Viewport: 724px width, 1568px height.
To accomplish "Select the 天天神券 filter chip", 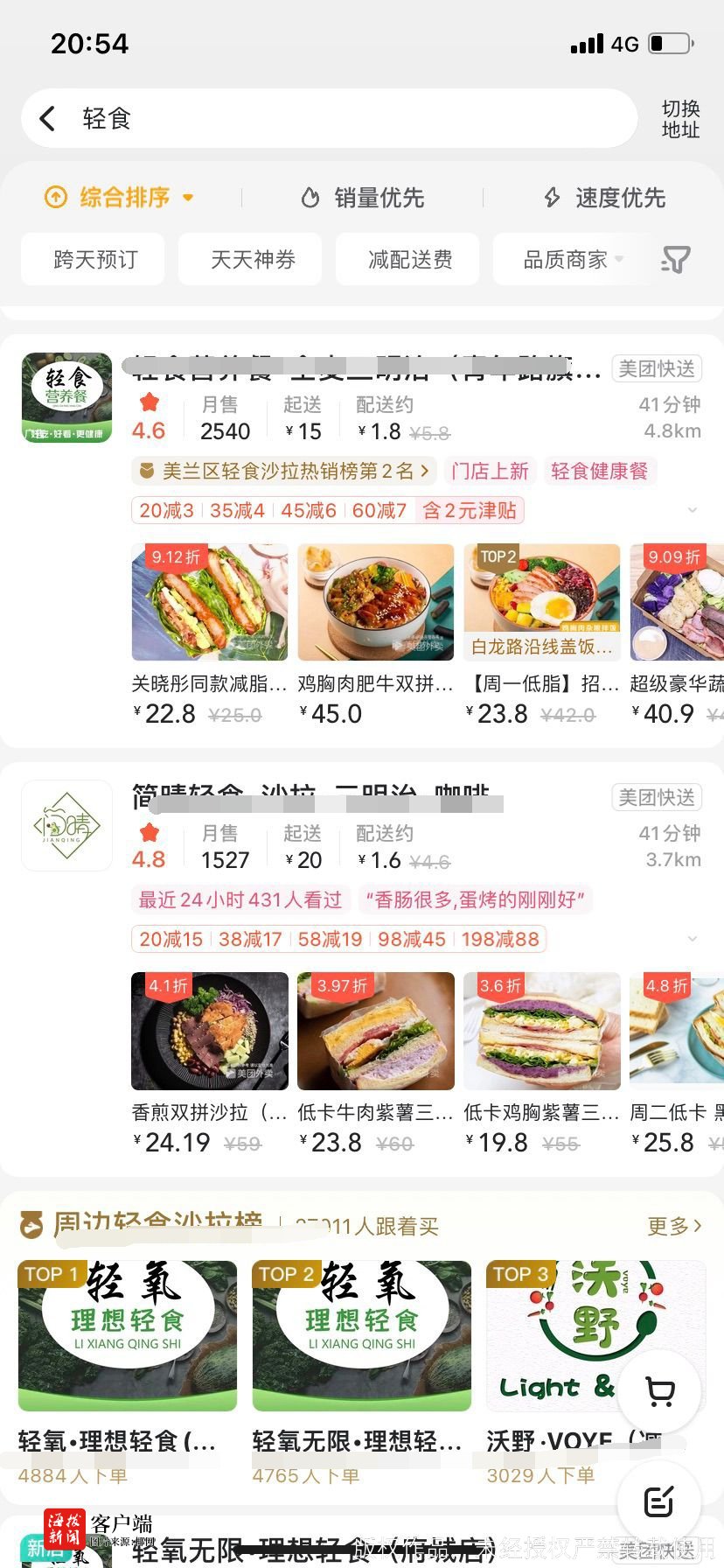I will point(252,260).
